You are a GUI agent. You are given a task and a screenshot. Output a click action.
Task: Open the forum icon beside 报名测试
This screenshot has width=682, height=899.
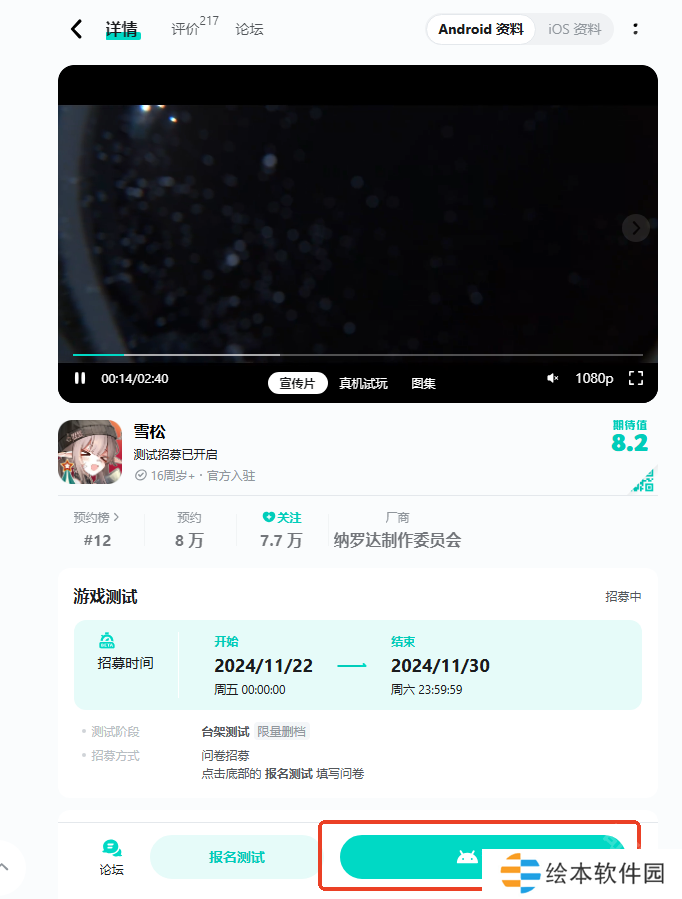tap(111, 856)
